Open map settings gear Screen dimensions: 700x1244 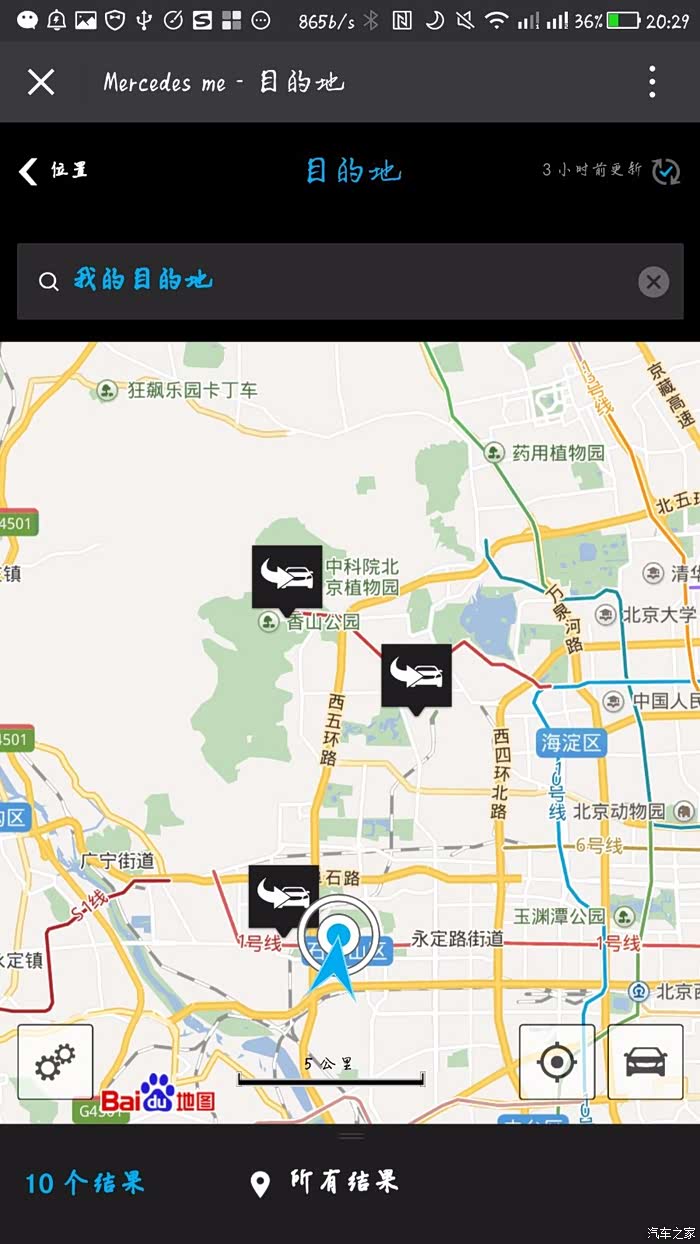55,1061
